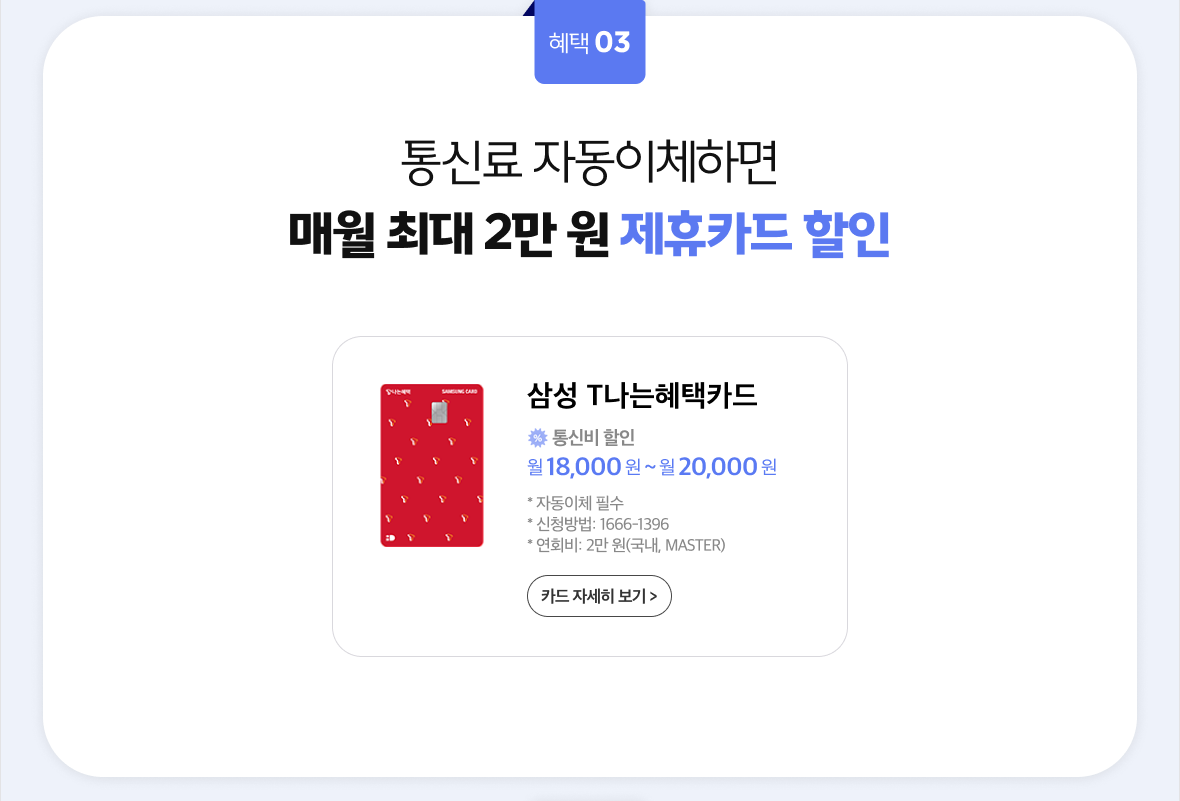Open the 카드 자세히 보기 card details button
The width and height of the screenshot is (1180, 801).
pos(599,596)
